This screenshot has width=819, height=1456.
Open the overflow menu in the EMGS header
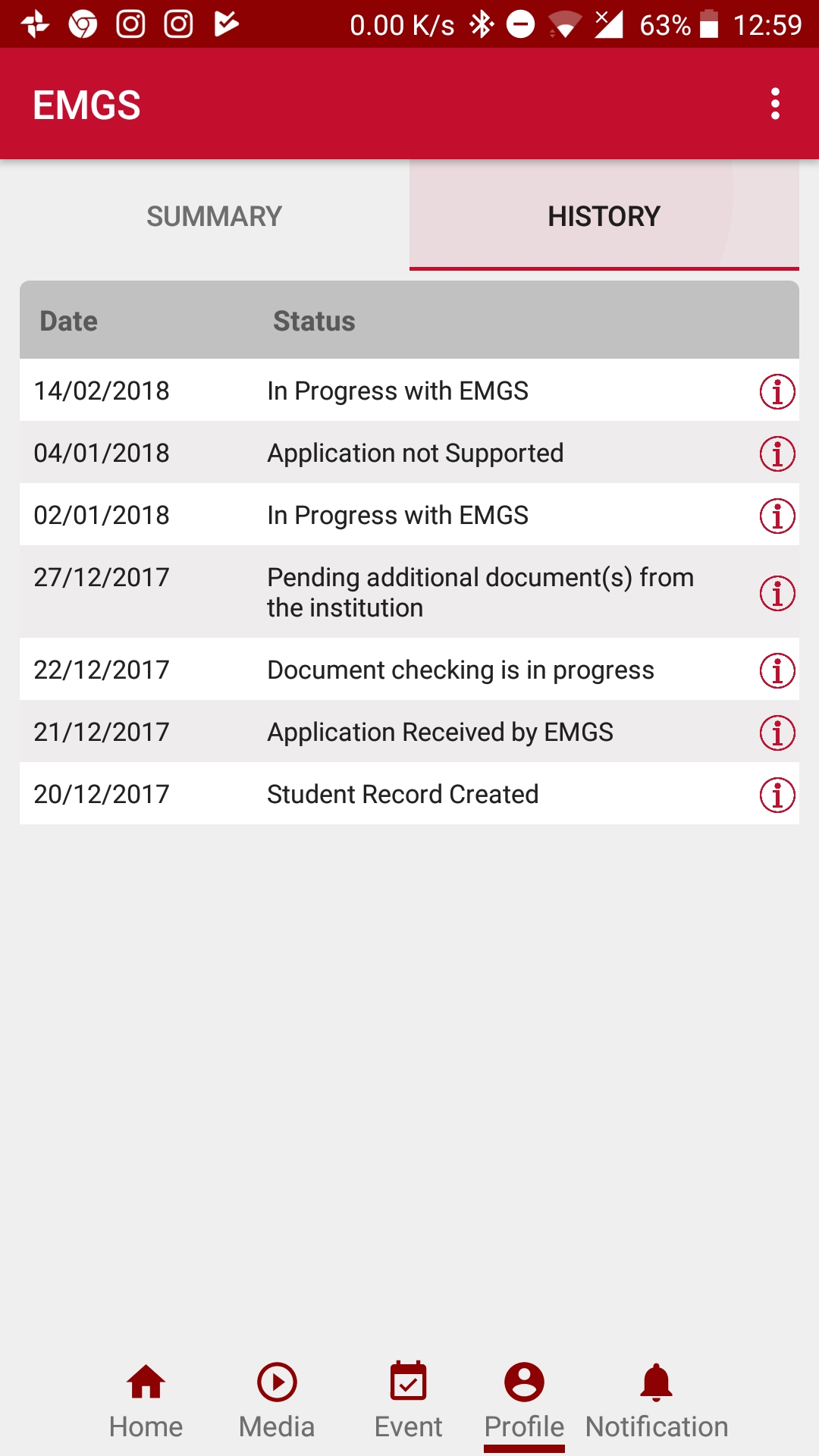pos(774,104)
